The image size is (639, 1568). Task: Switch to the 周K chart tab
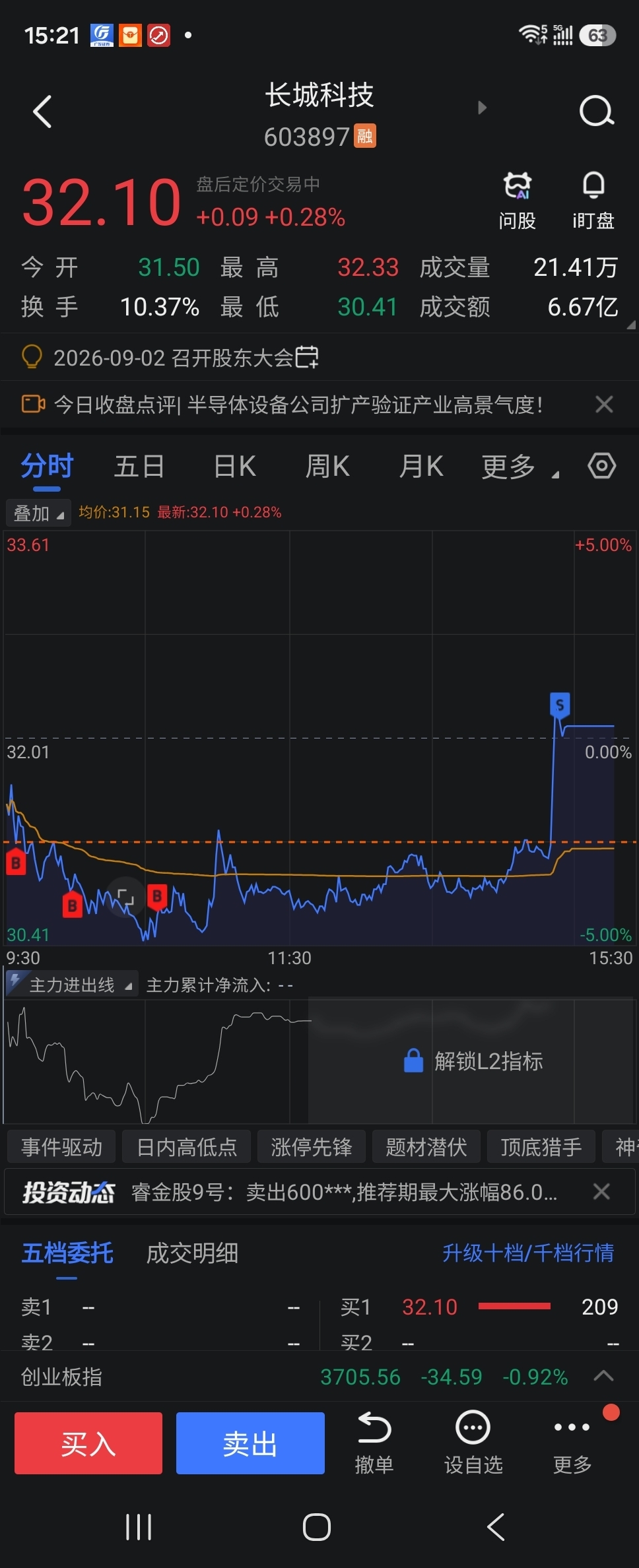pos(327,467)
